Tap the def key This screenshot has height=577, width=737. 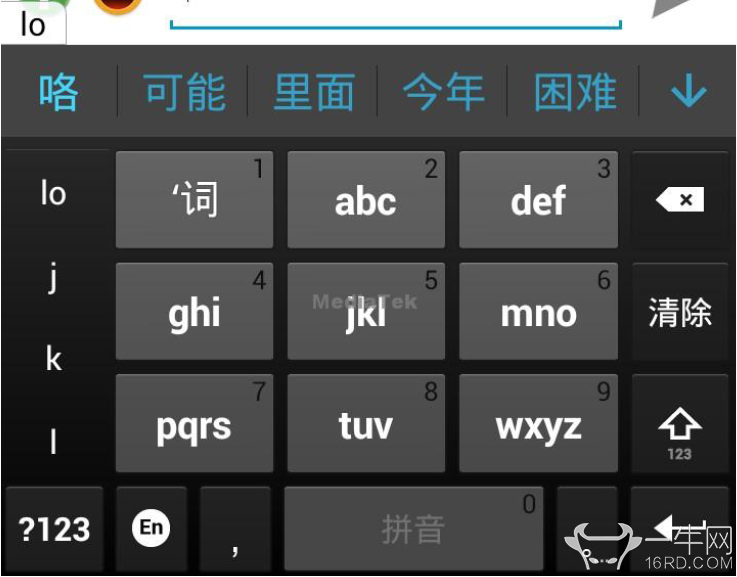pyautogui.click(x=538, y=200)
